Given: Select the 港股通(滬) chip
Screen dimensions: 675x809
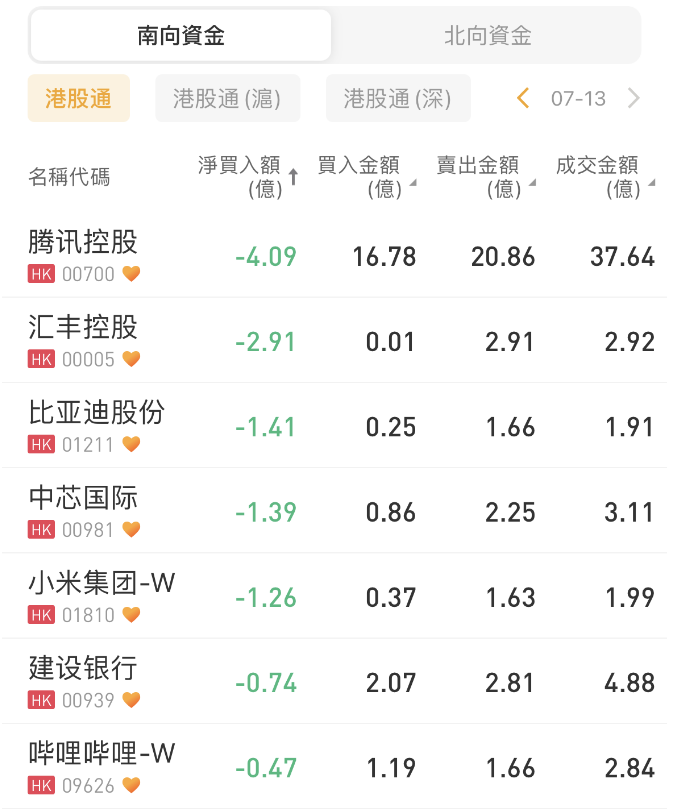Looking at the screenshot, I should pos(227,98).
